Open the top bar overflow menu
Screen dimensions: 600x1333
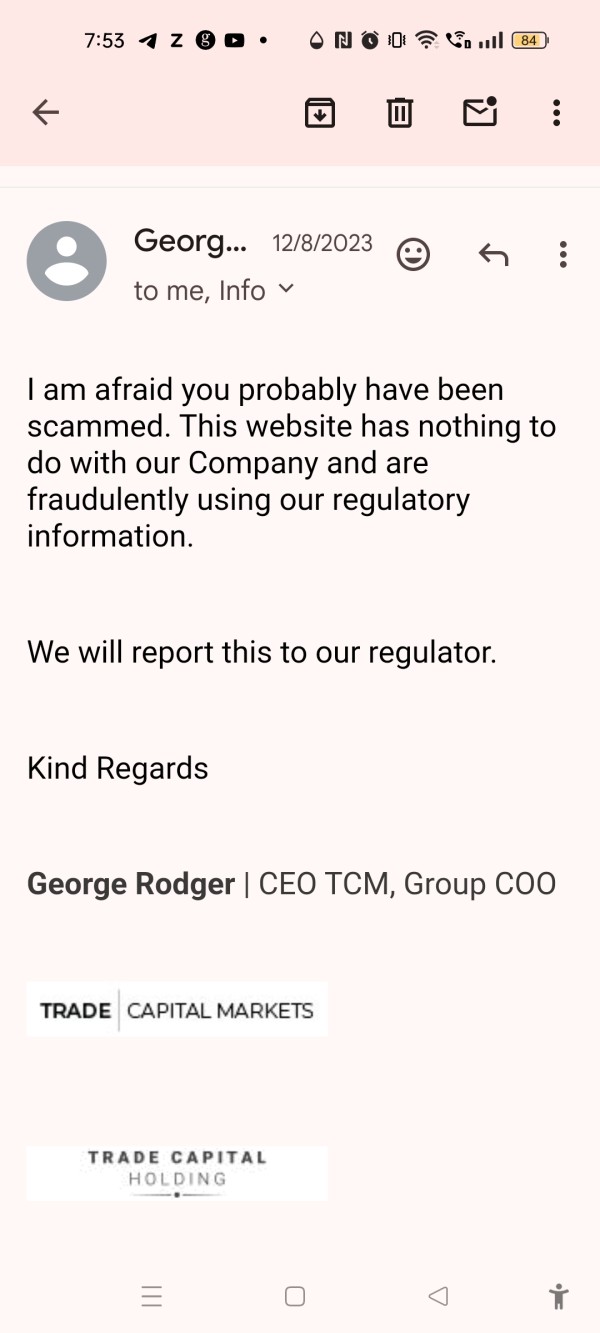[556, 113]
